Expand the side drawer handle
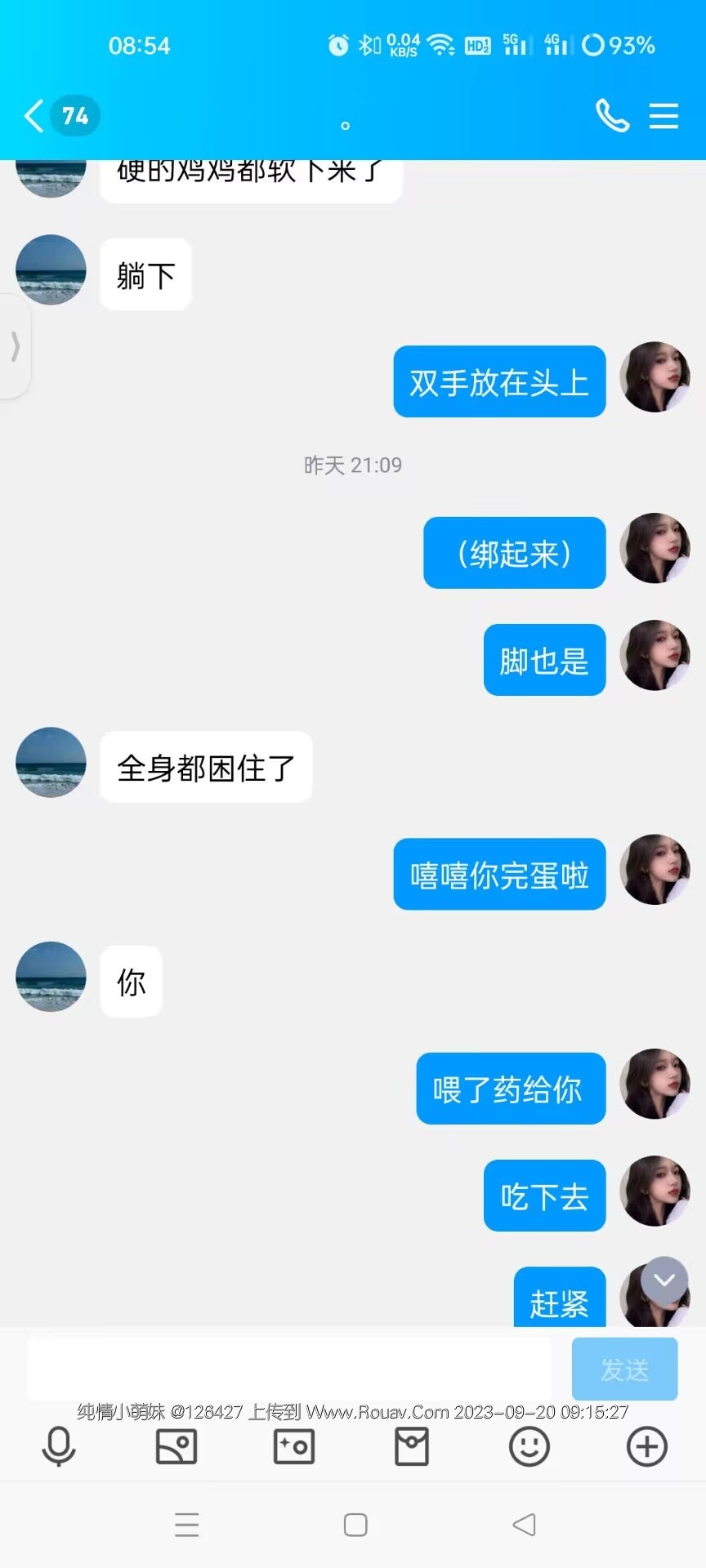Image resolution: width=706 pixels, height=1568 pixels. [15, 346]
